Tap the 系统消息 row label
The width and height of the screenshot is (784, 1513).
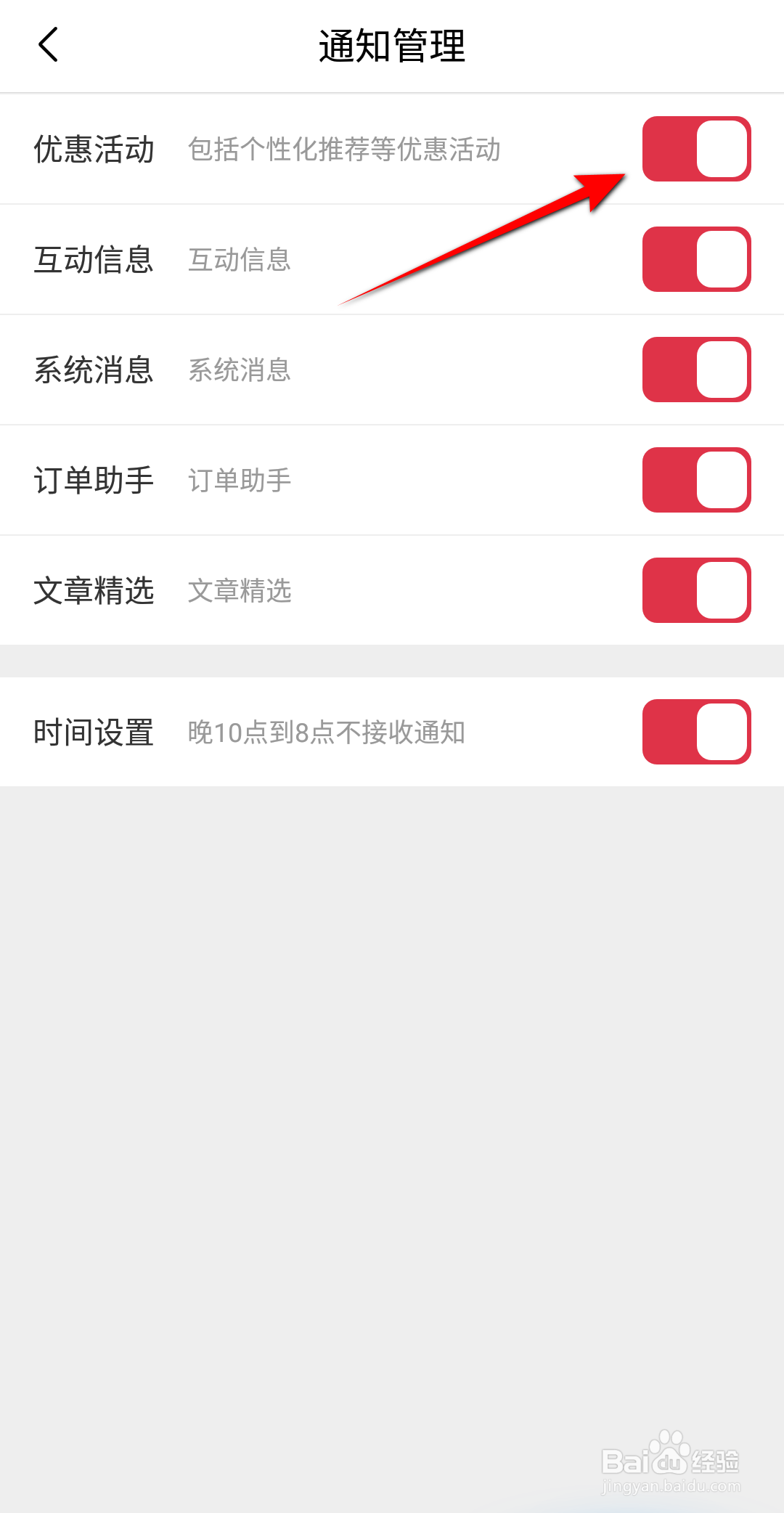94,370
